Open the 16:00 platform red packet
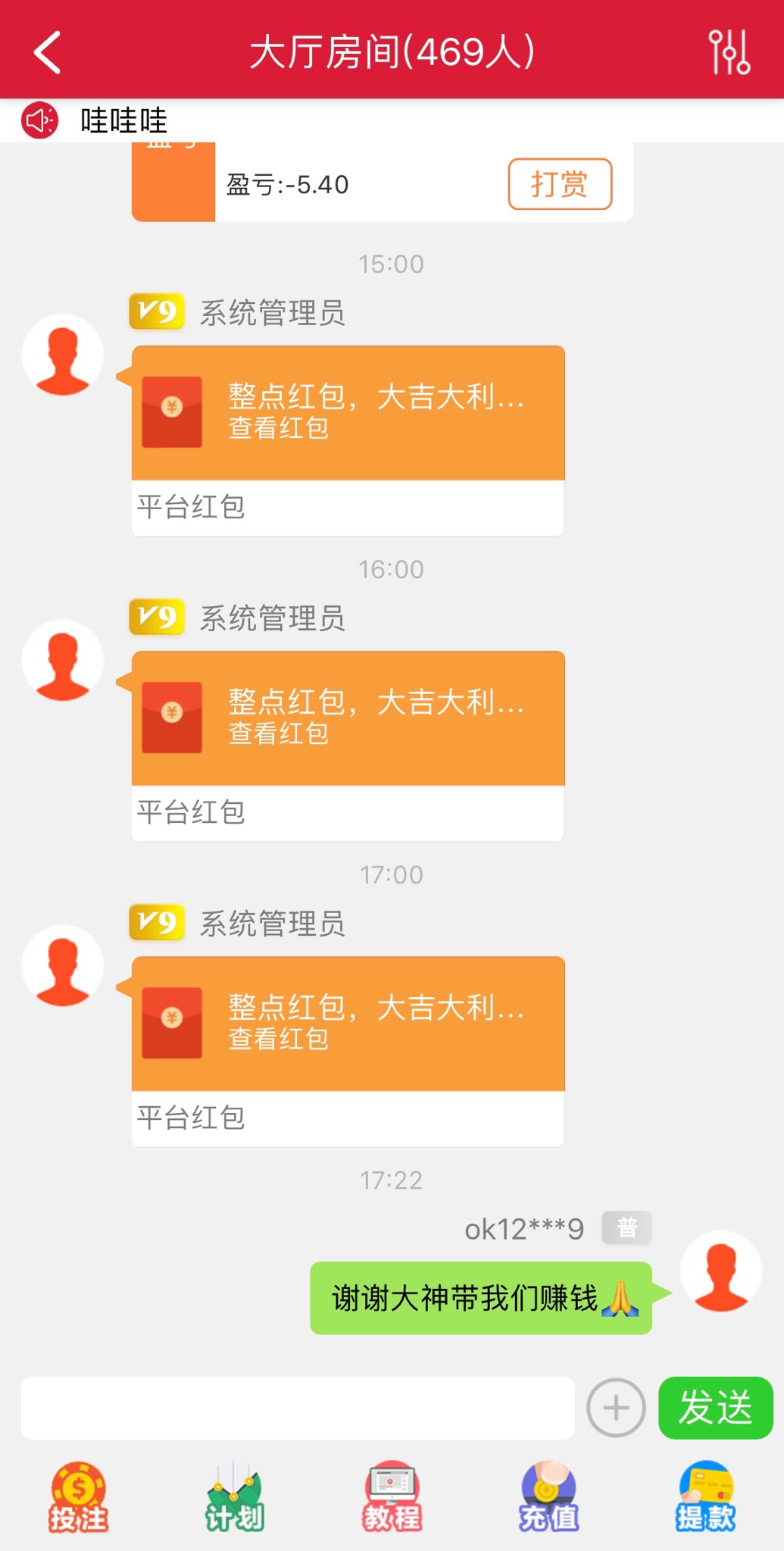The height and width of the screenshot is (1551, 784). tap(348, 718)
